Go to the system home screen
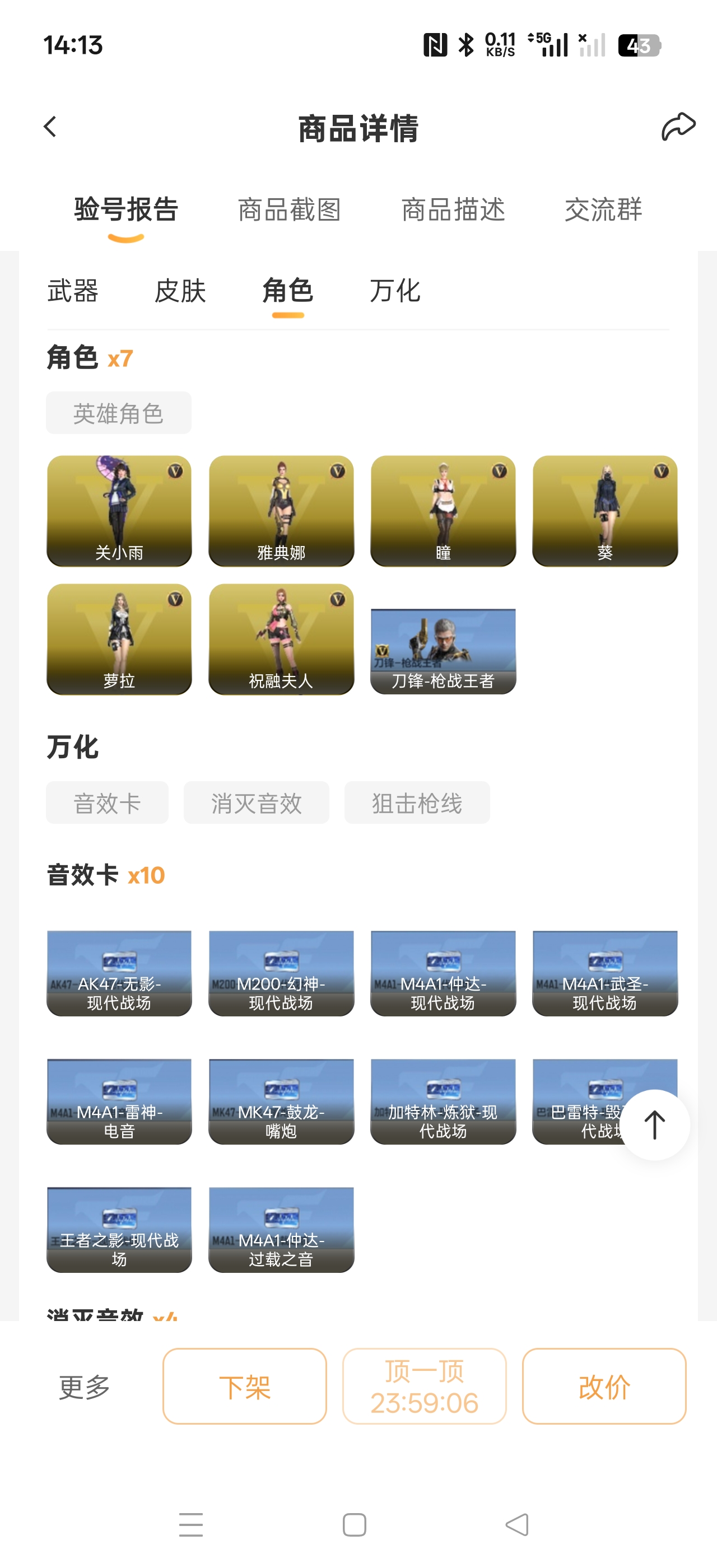 354,1525
